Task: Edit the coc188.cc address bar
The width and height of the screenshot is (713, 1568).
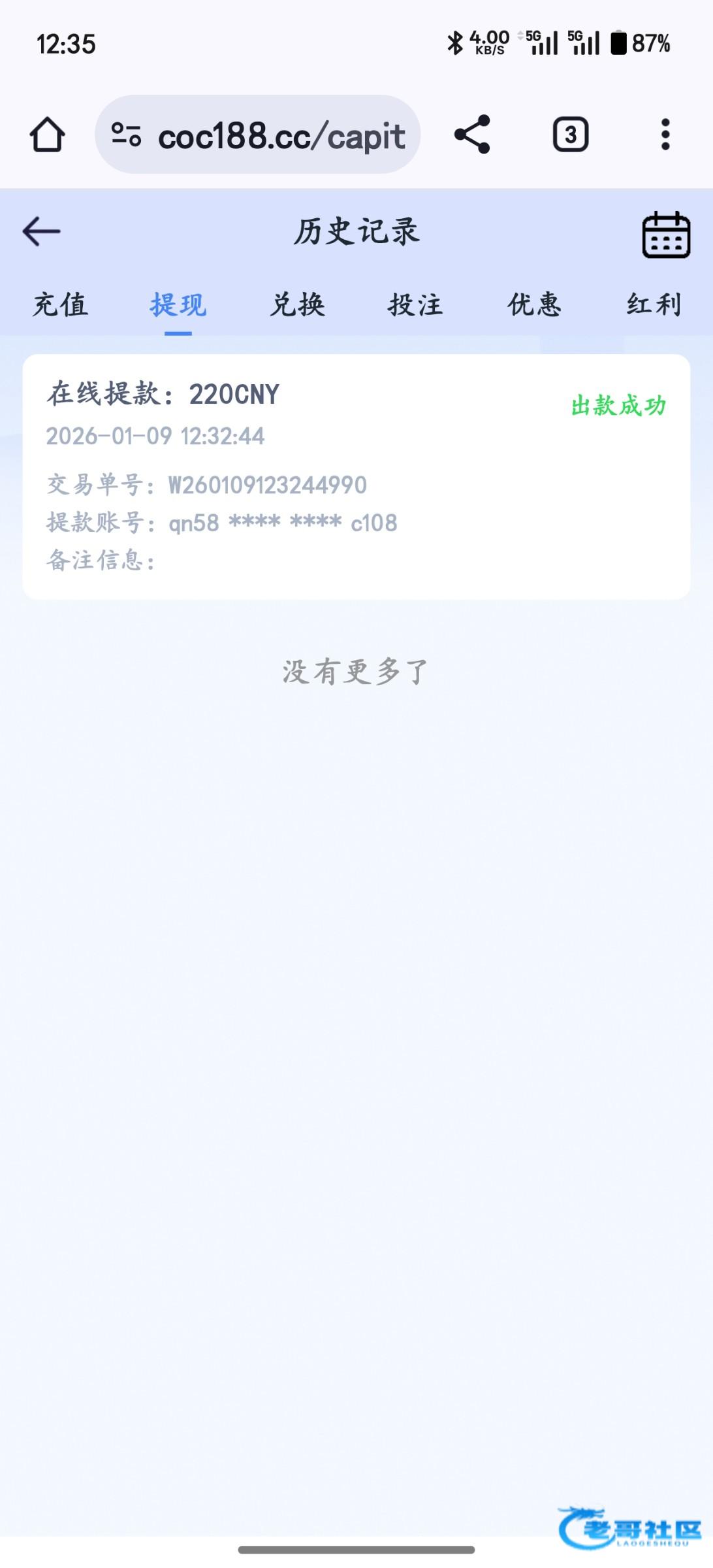Action: pyautogui.click(x=281, y=136)
